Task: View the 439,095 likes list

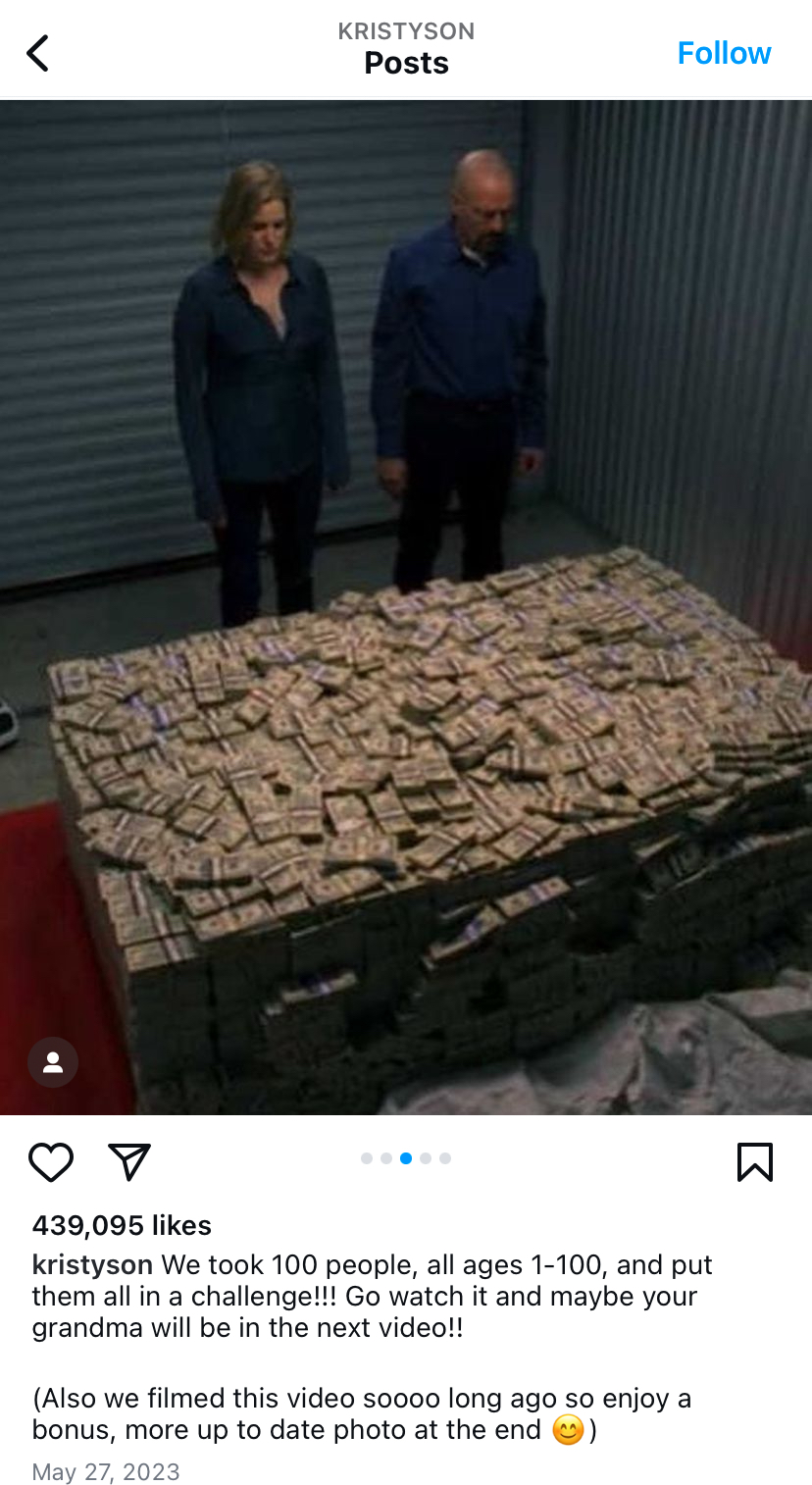Action: click(x=122, y=1225)
